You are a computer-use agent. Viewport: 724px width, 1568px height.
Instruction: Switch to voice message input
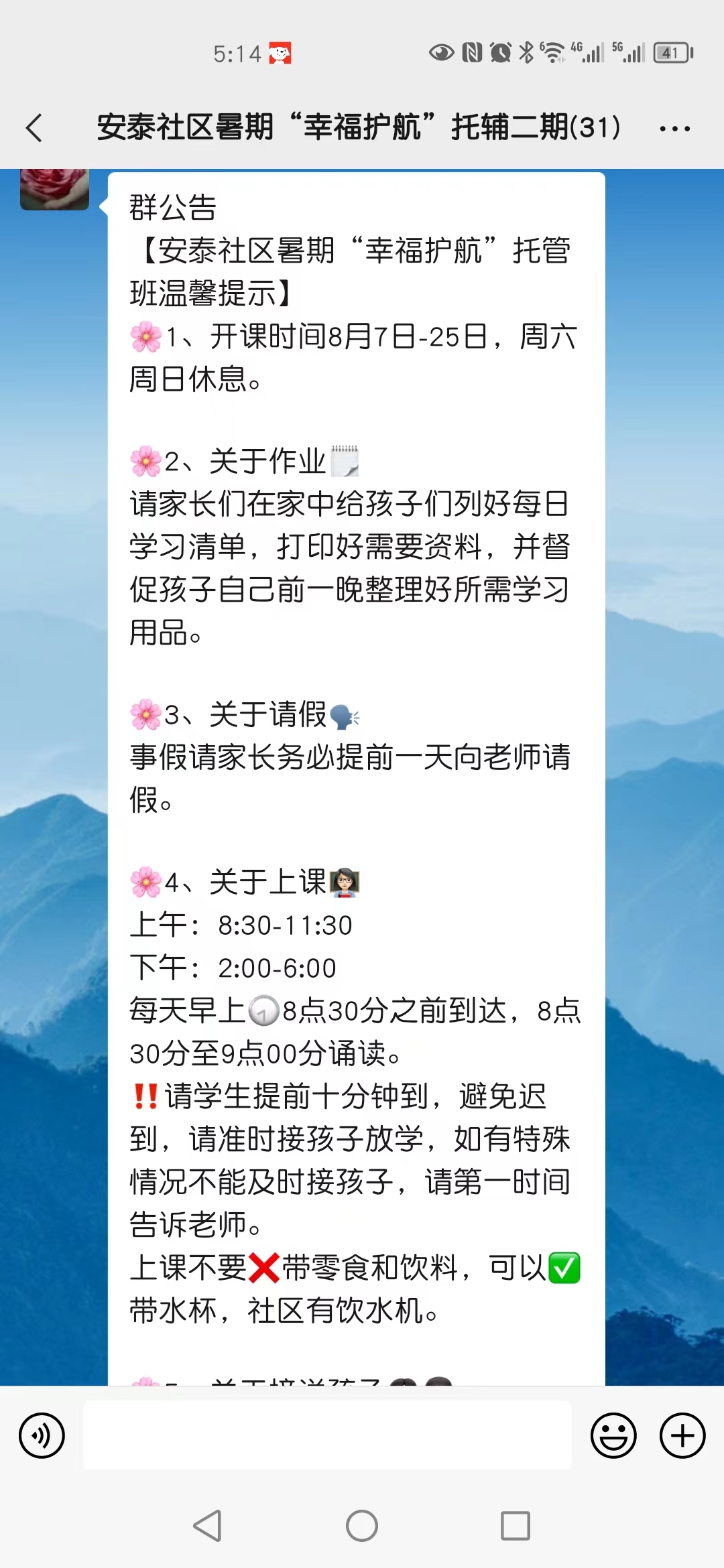coord(42,1435)
